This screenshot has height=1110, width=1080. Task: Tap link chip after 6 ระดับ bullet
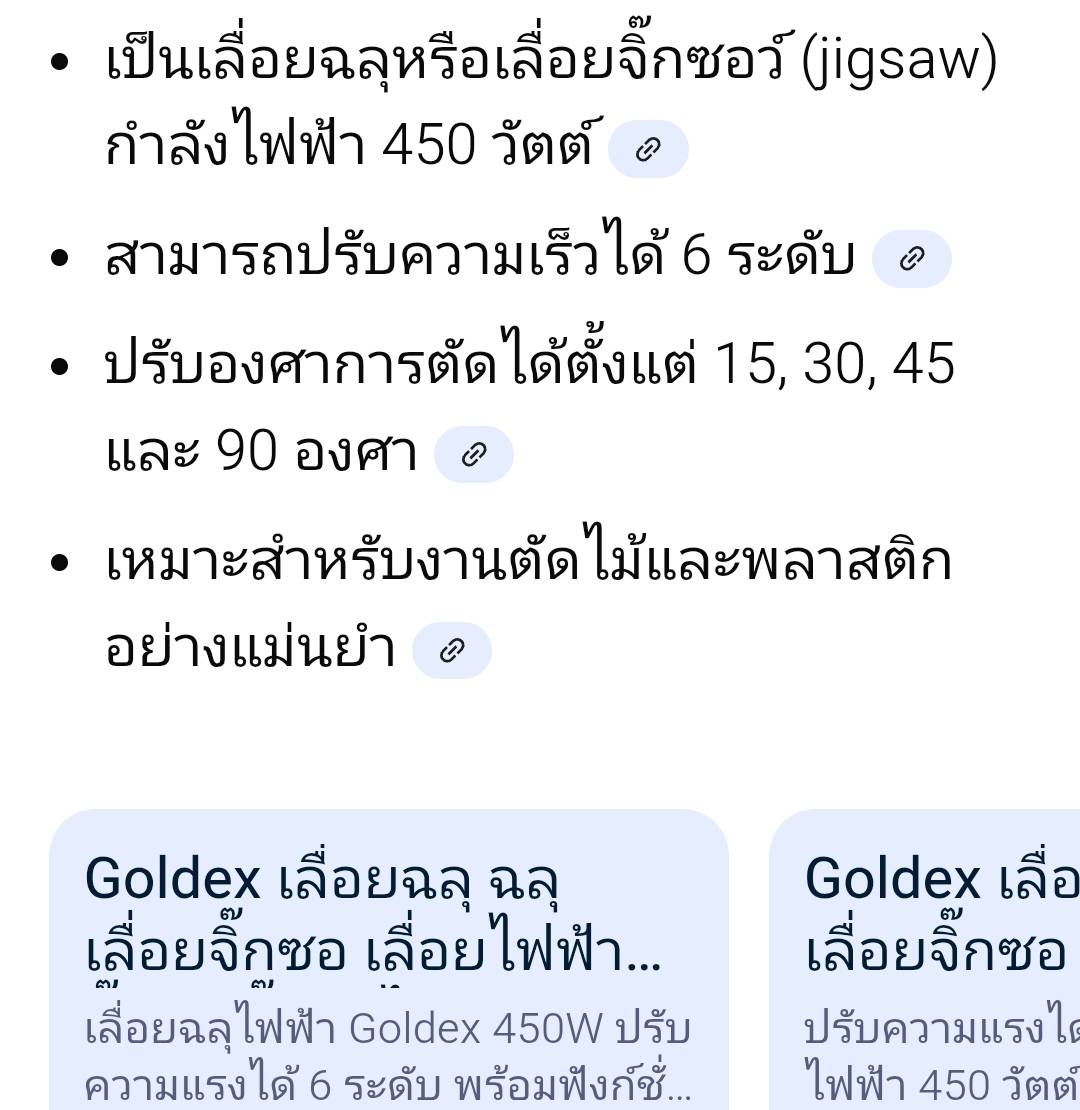(911, 260)
